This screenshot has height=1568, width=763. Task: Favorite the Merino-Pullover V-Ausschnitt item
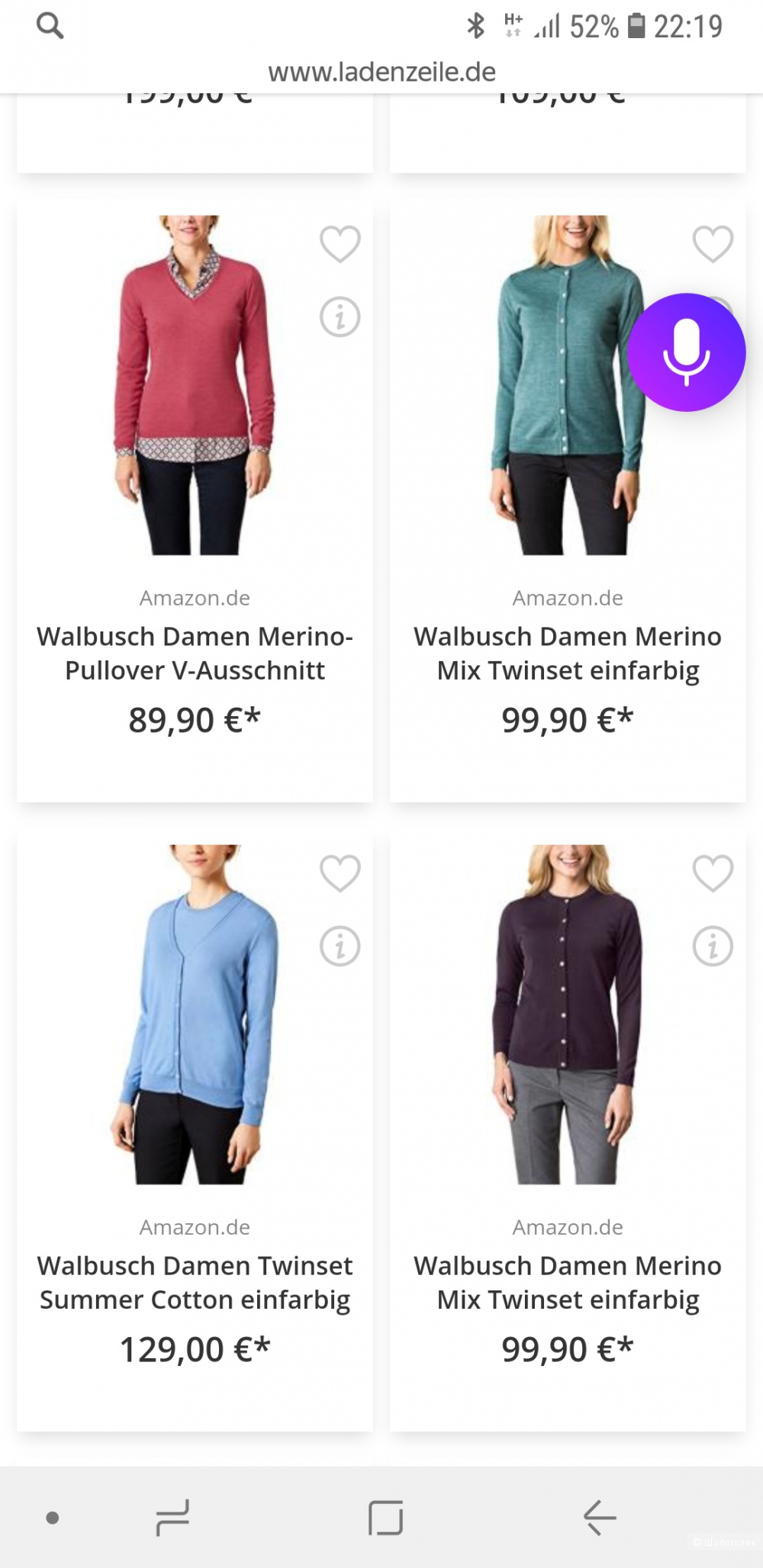tap(340, 244)
